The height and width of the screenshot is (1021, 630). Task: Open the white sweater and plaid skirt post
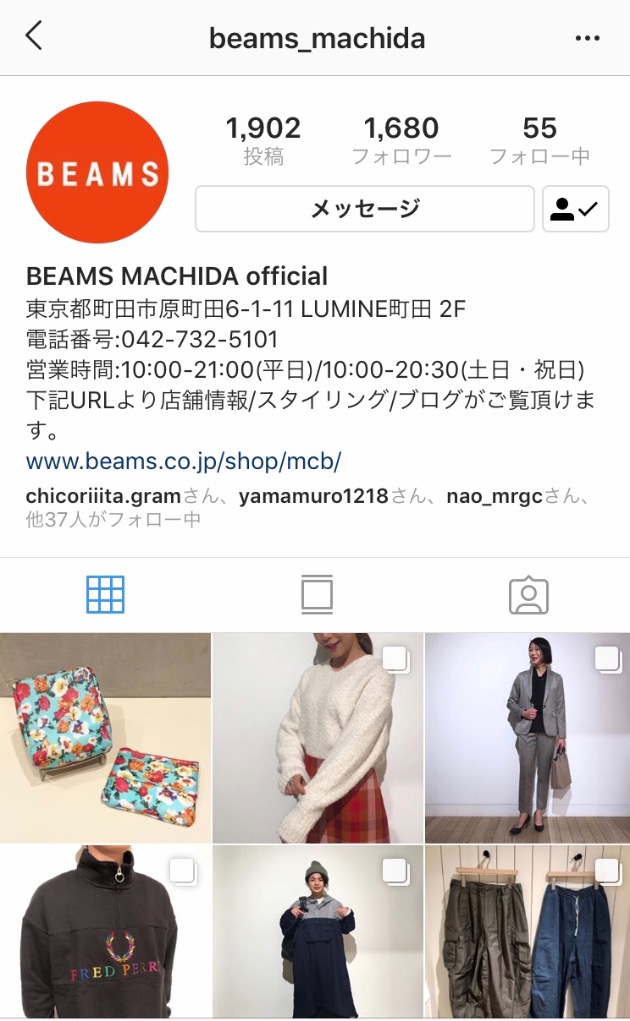click(x=316, y=737)
